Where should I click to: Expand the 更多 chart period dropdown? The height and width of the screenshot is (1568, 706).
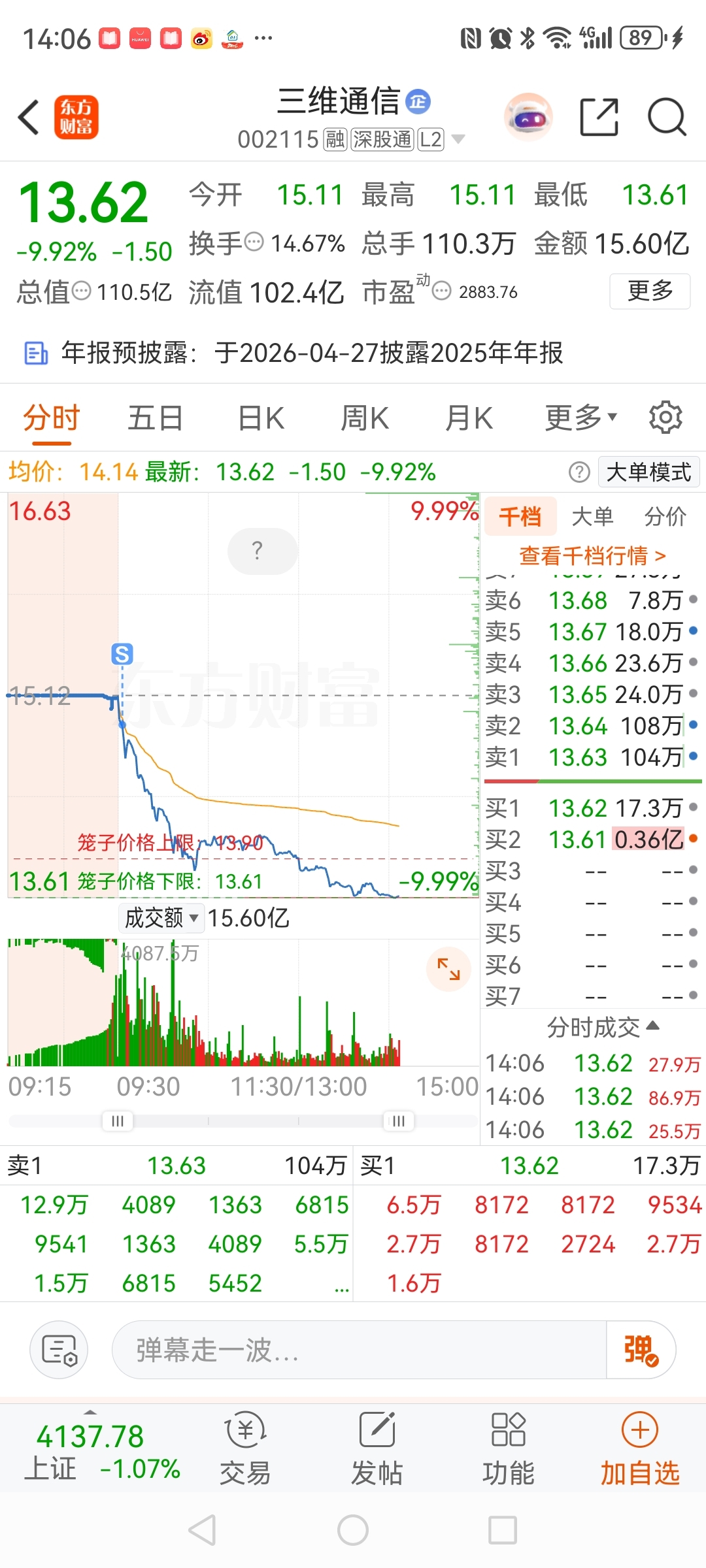point(580,418)
